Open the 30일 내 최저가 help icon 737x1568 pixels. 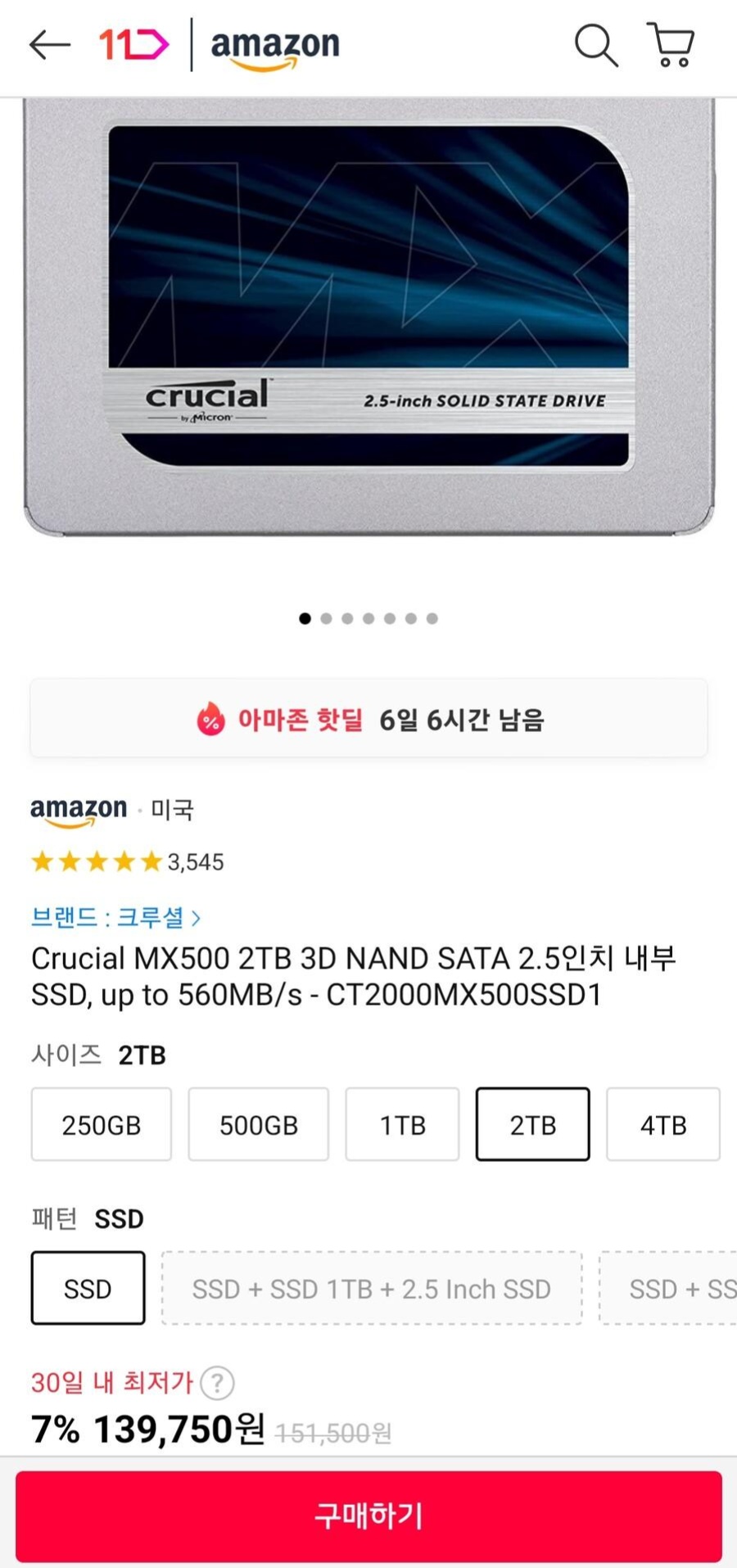[217, 1384]
